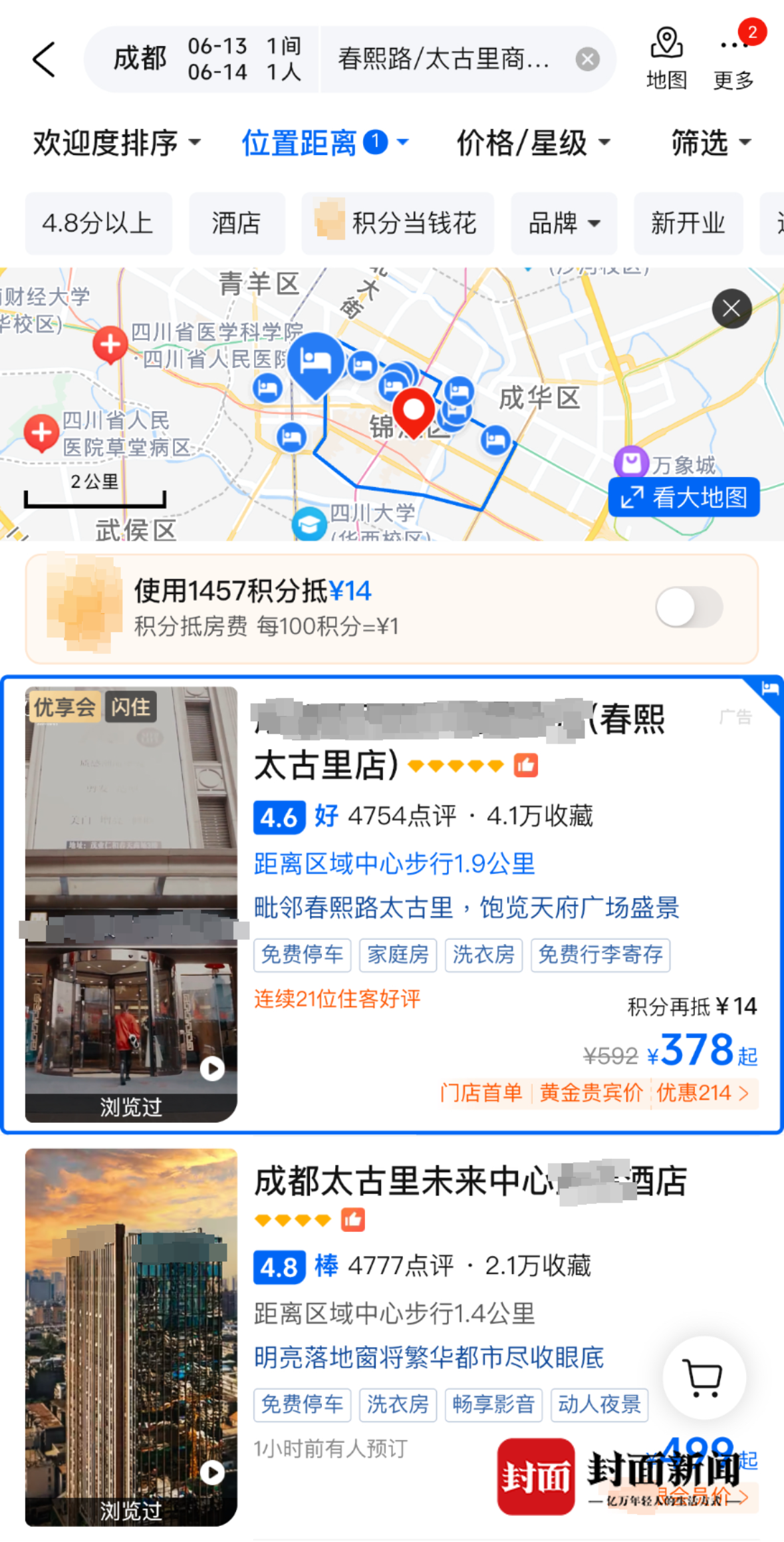Select the 积分当钱花 chip
The width and height of the screenshot is (784, 1542).
click(398, 224)
